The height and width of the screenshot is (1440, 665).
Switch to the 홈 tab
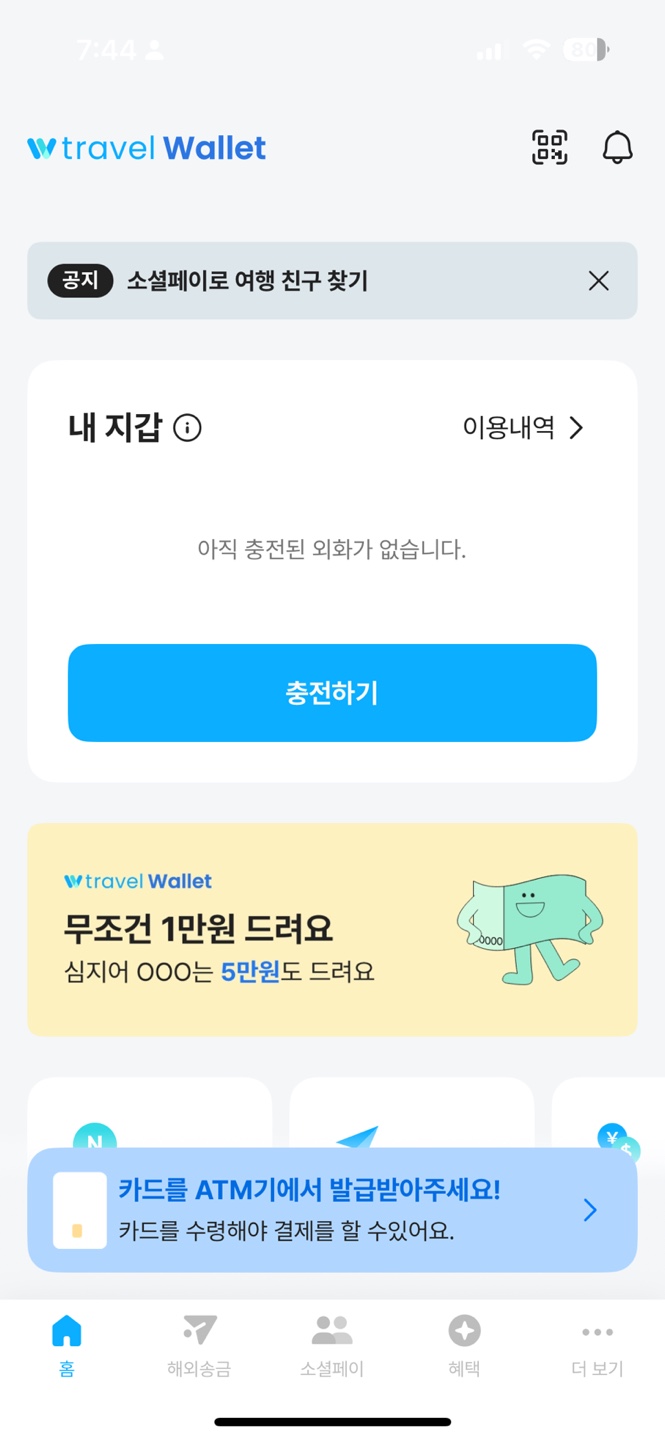tap(66, 1345)
